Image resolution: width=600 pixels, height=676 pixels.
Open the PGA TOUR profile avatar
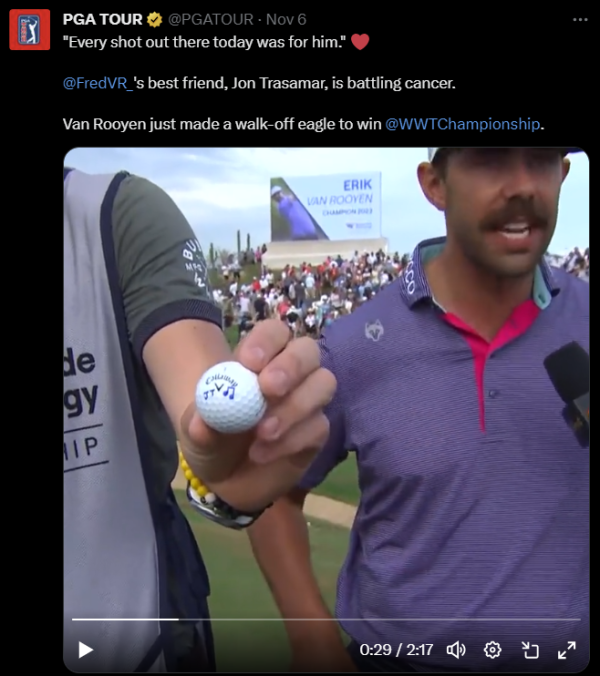pos(29,30)
